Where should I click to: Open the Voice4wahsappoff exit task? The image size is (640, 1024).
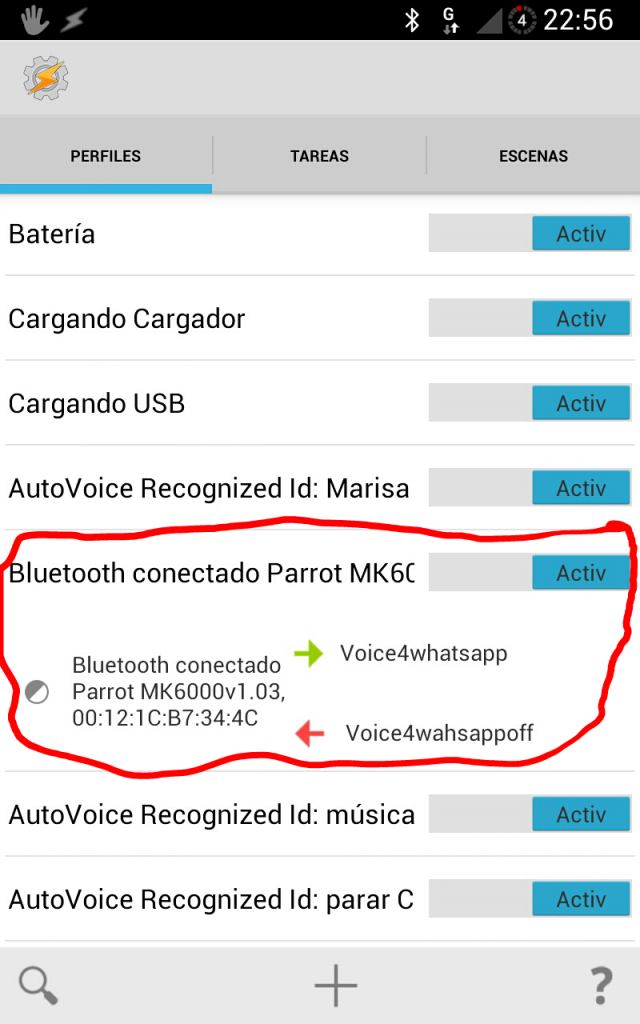439,733
